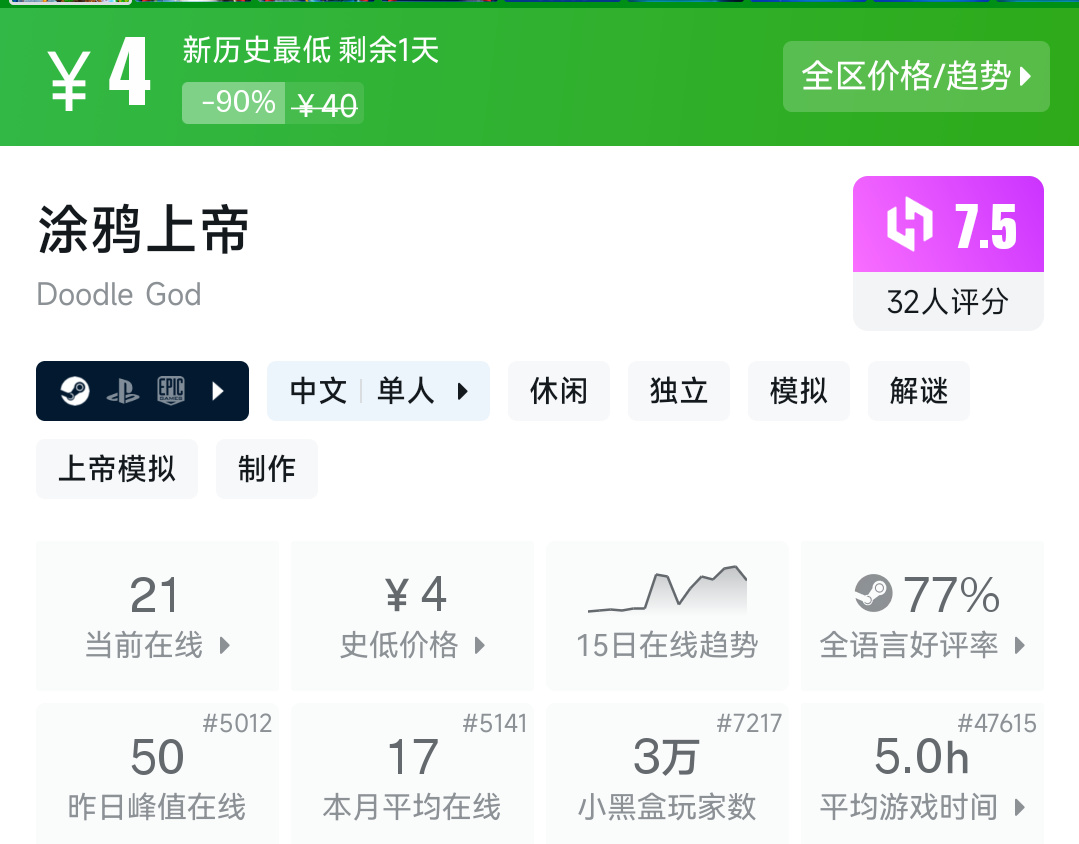Open the 中文 单人 language details chip
This screenshot has width=1079, height=844.
tap(378, 391)
